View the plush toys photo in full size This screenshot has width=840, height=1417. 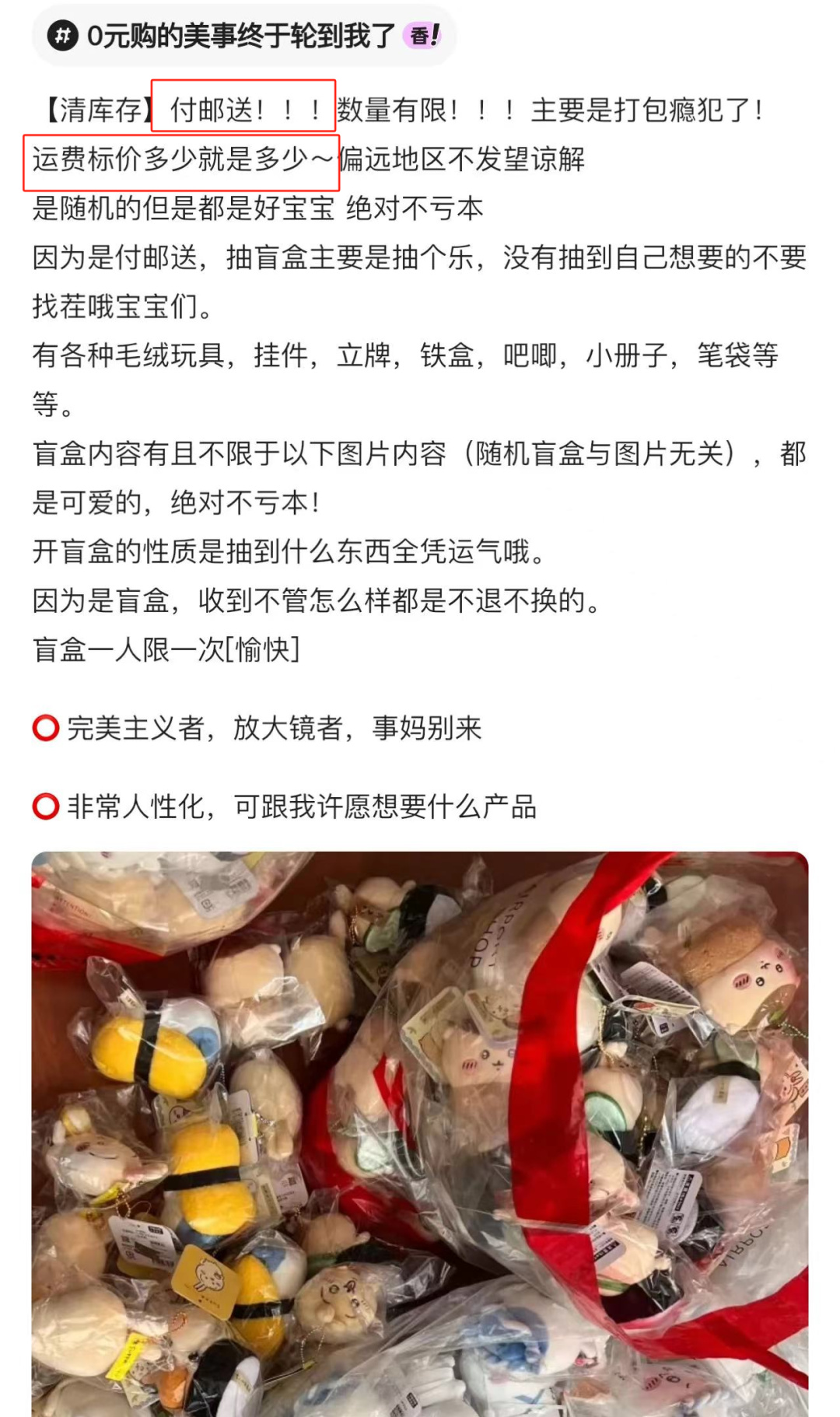pos(420,1133)
